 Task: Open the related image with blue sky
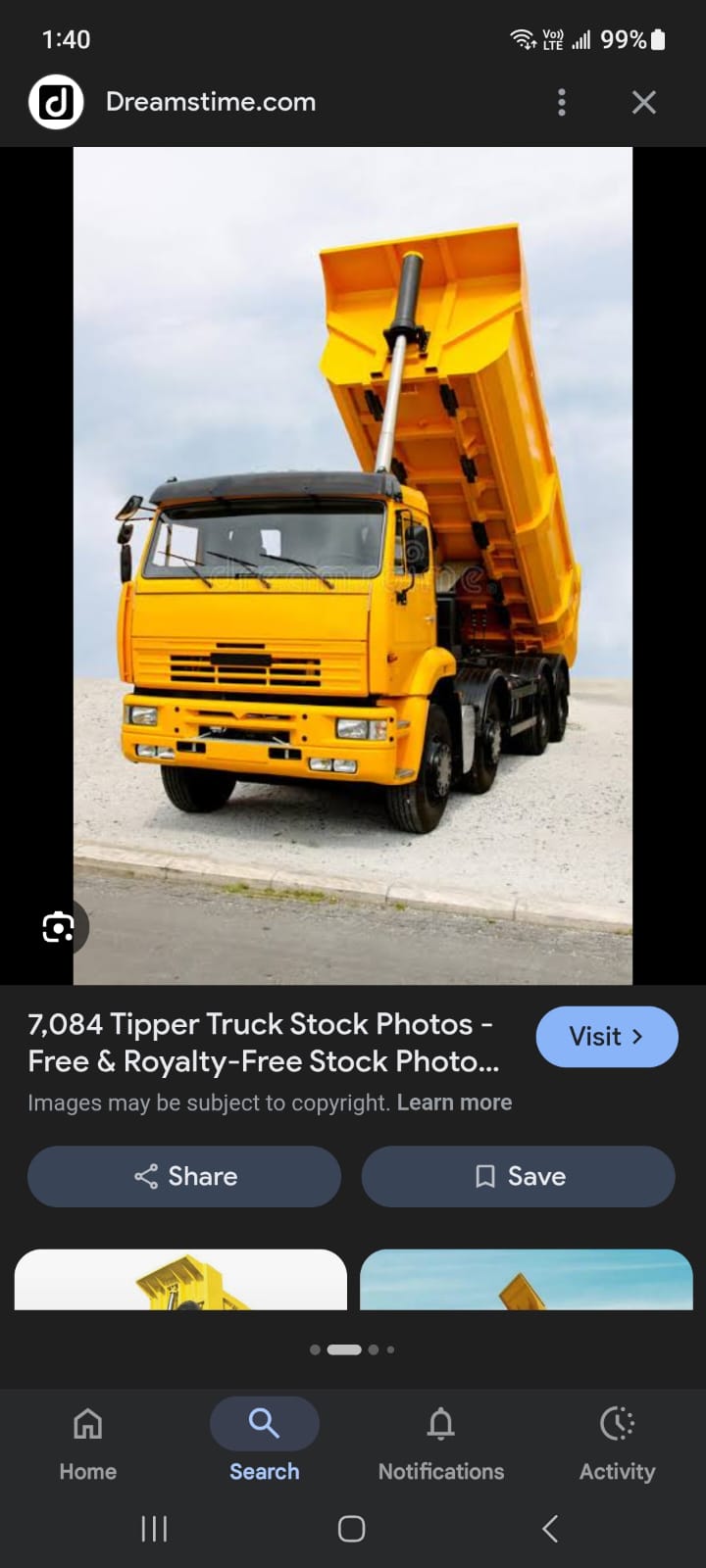(x=527, y=1280)
